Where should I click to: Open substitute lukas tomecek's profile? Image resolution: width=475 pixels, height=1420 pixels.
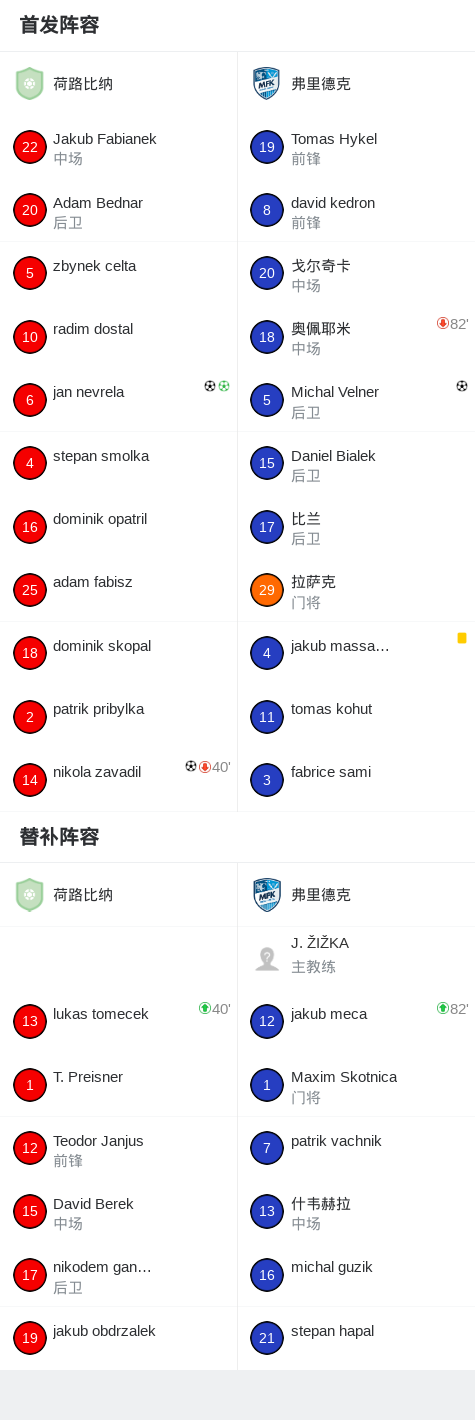[118, 1021]
